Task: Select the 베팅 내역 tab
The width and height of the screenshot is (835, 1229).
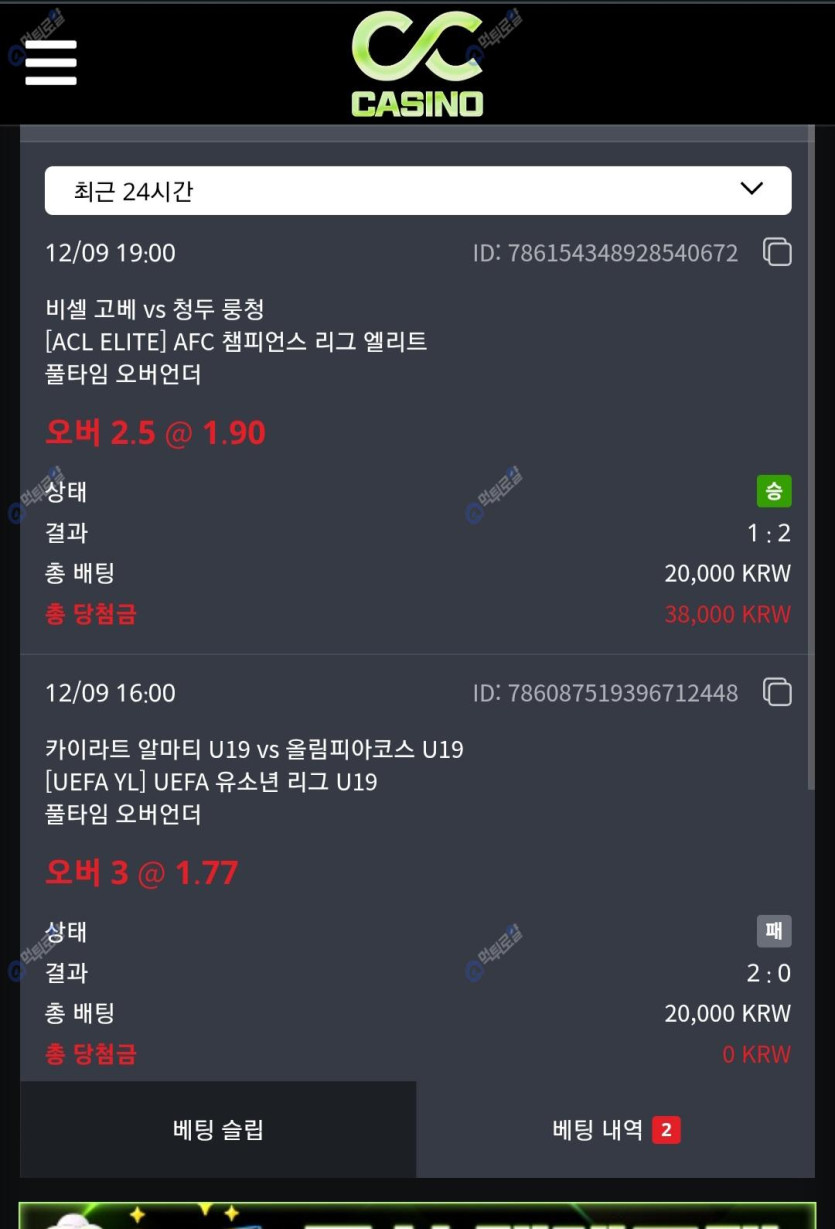Action: click(615, 1130)
